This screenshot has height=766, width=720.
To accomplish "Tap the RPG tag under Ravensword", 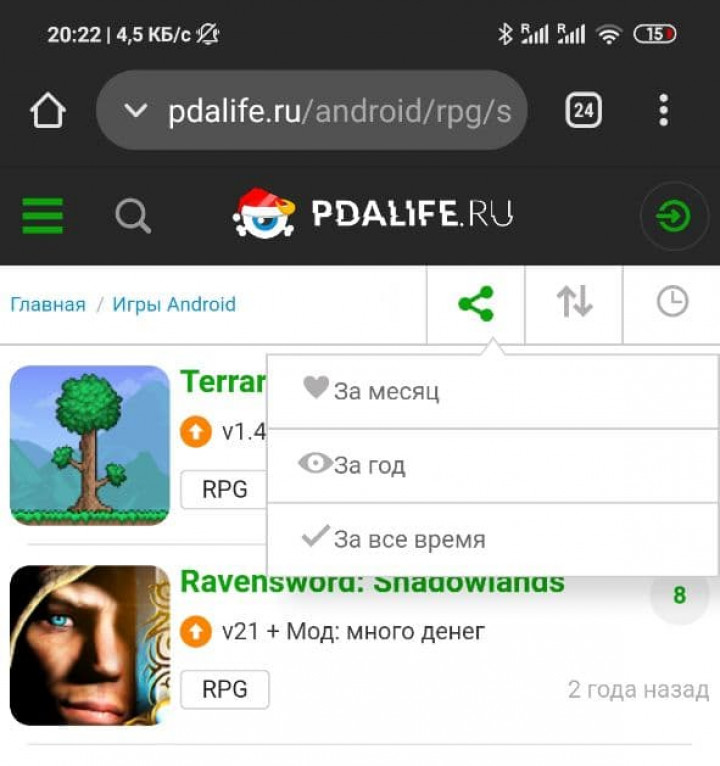I will click(224, 689).
